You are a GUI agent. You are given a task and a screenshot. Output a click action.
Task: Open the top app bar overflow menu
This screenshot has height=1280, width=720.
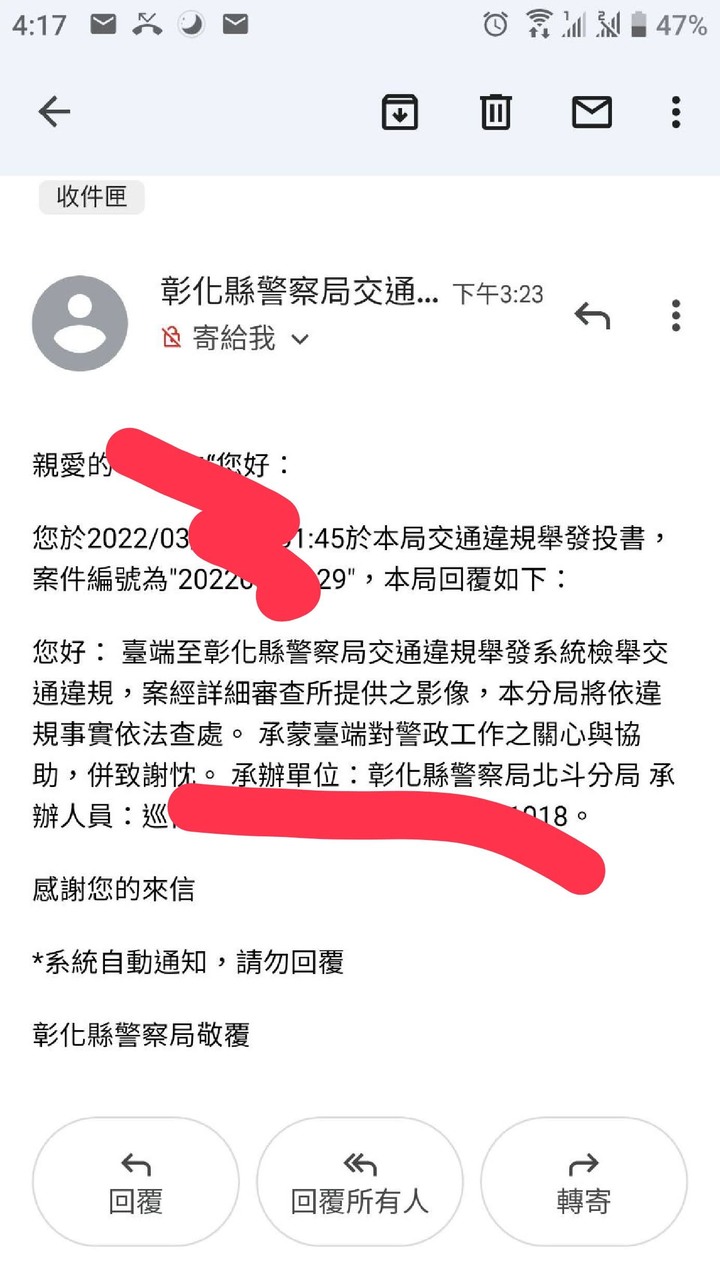click(676, 112)
